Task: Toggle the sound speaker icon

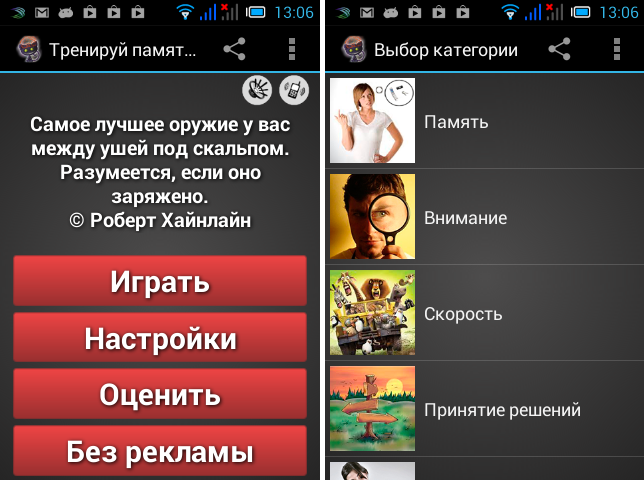Action: [x=257, y=90]
